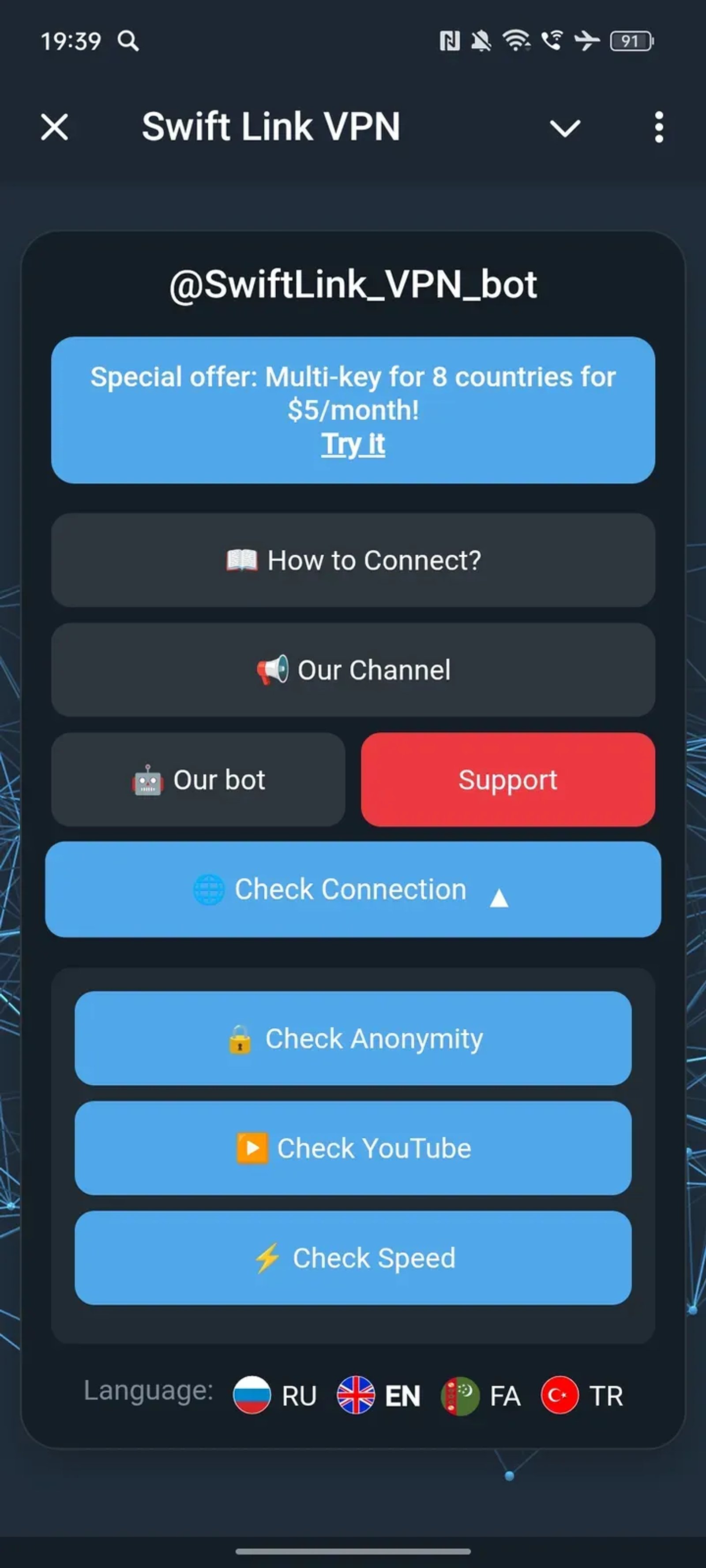Open the three-dot overflow menu

(658, 127)
